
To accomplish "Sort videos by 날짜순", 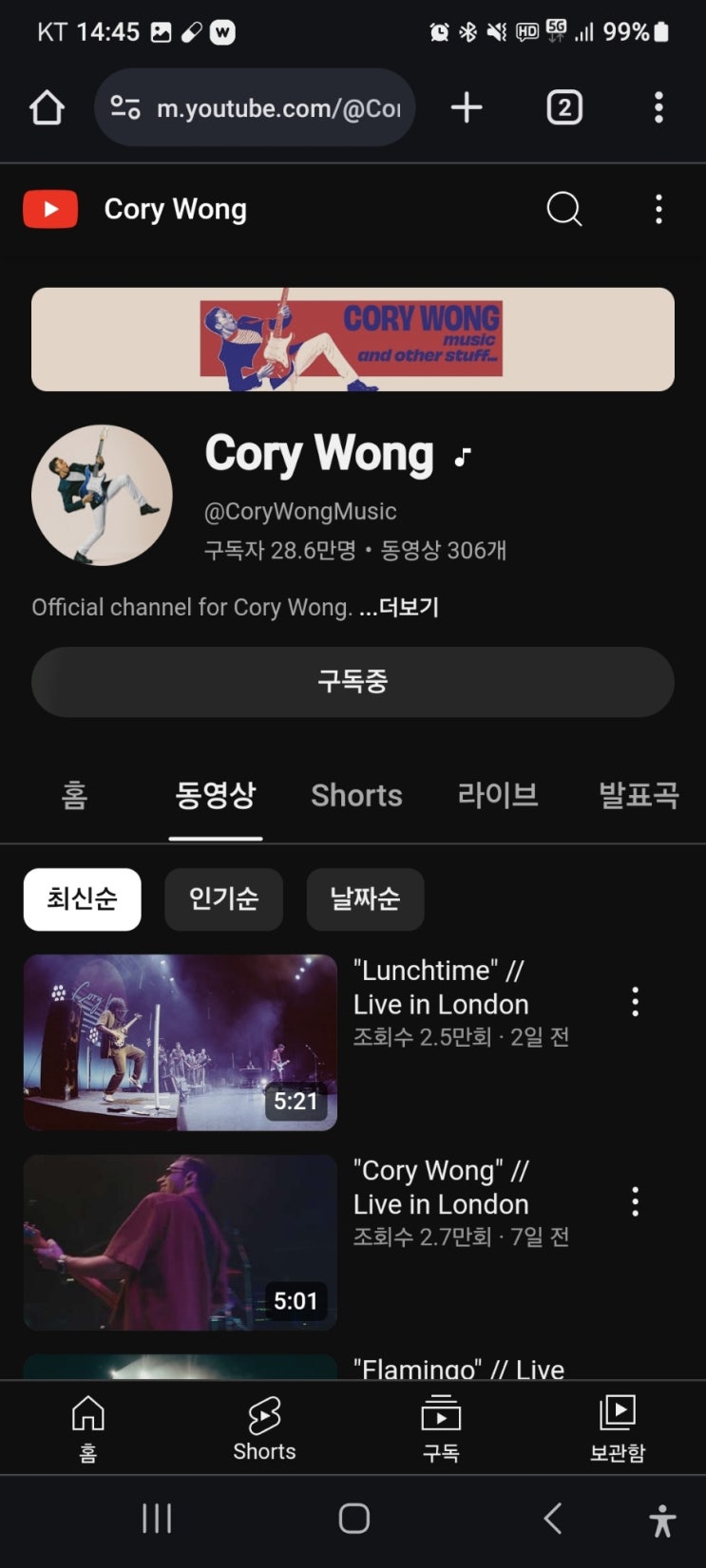I will [x=365, y=898].
